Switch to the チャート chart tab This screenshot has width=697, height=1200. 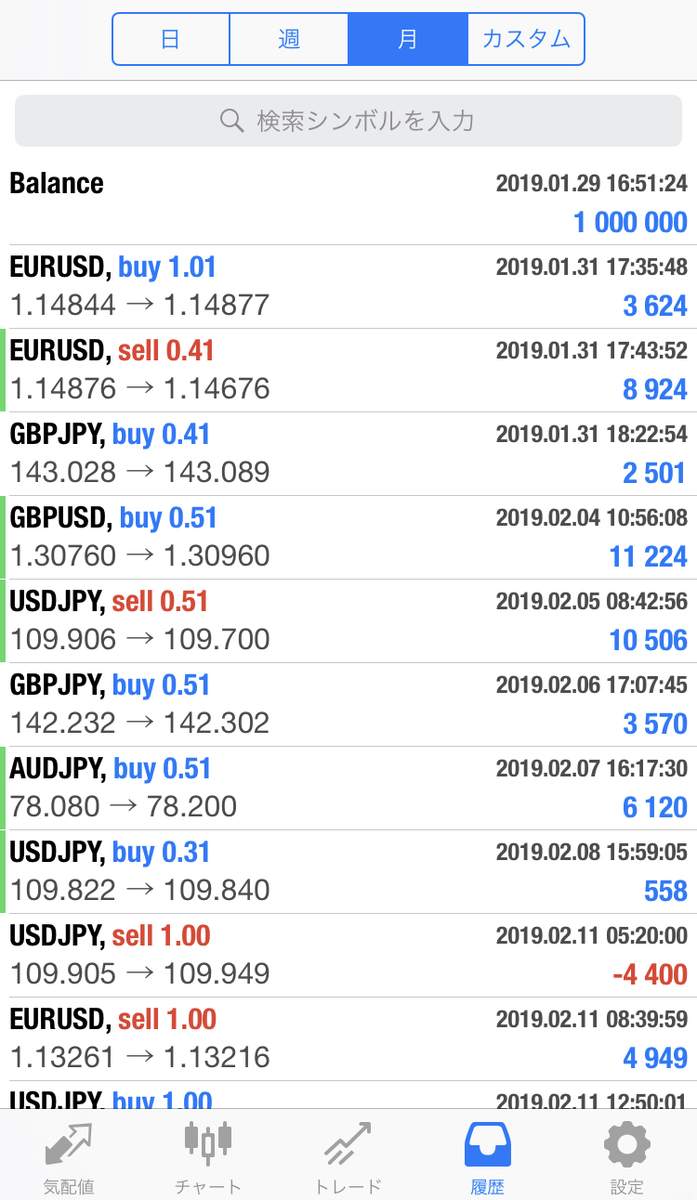coord(208,1156)
